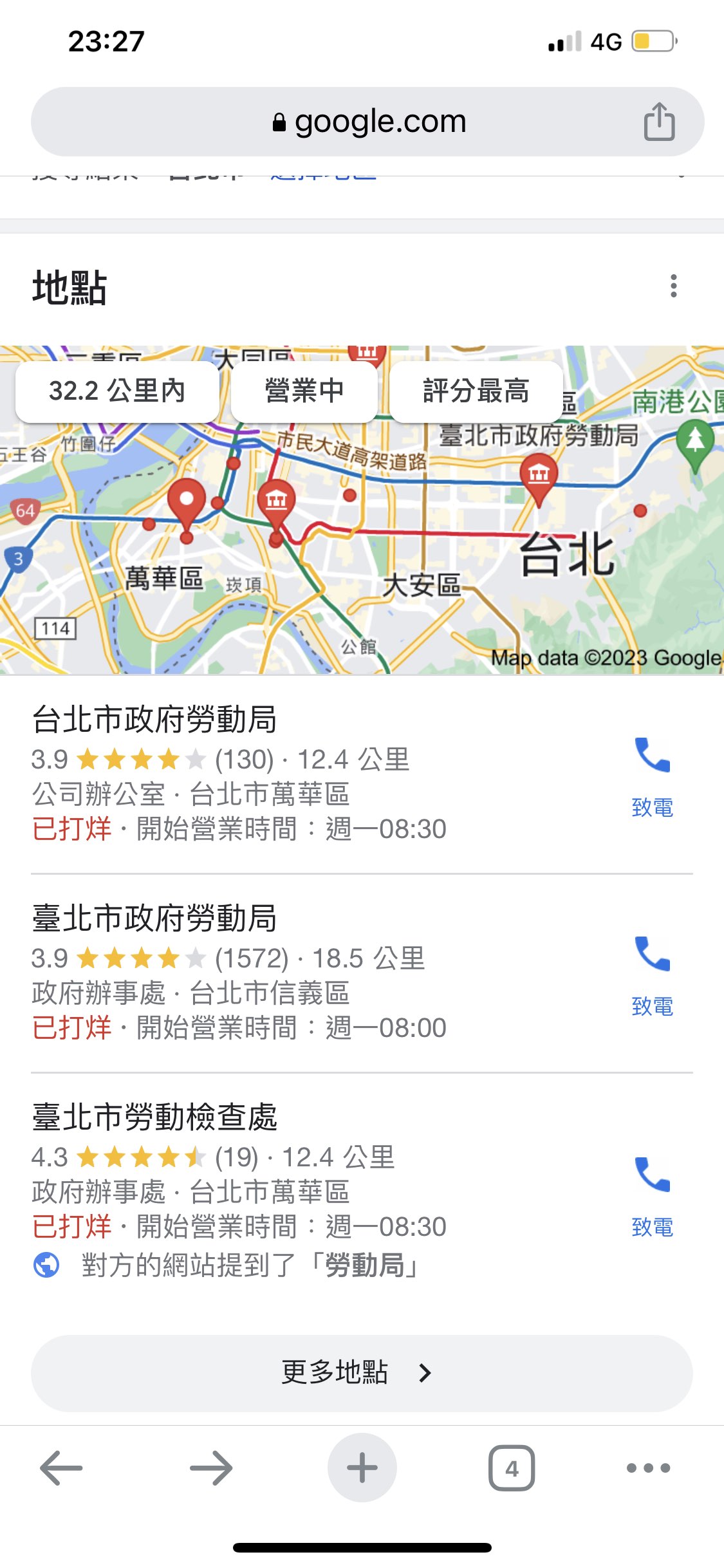The image size is (724, 1568).
Task: Select the 32.2 公里內 distance filter chip
Action: tap(117, 391)
